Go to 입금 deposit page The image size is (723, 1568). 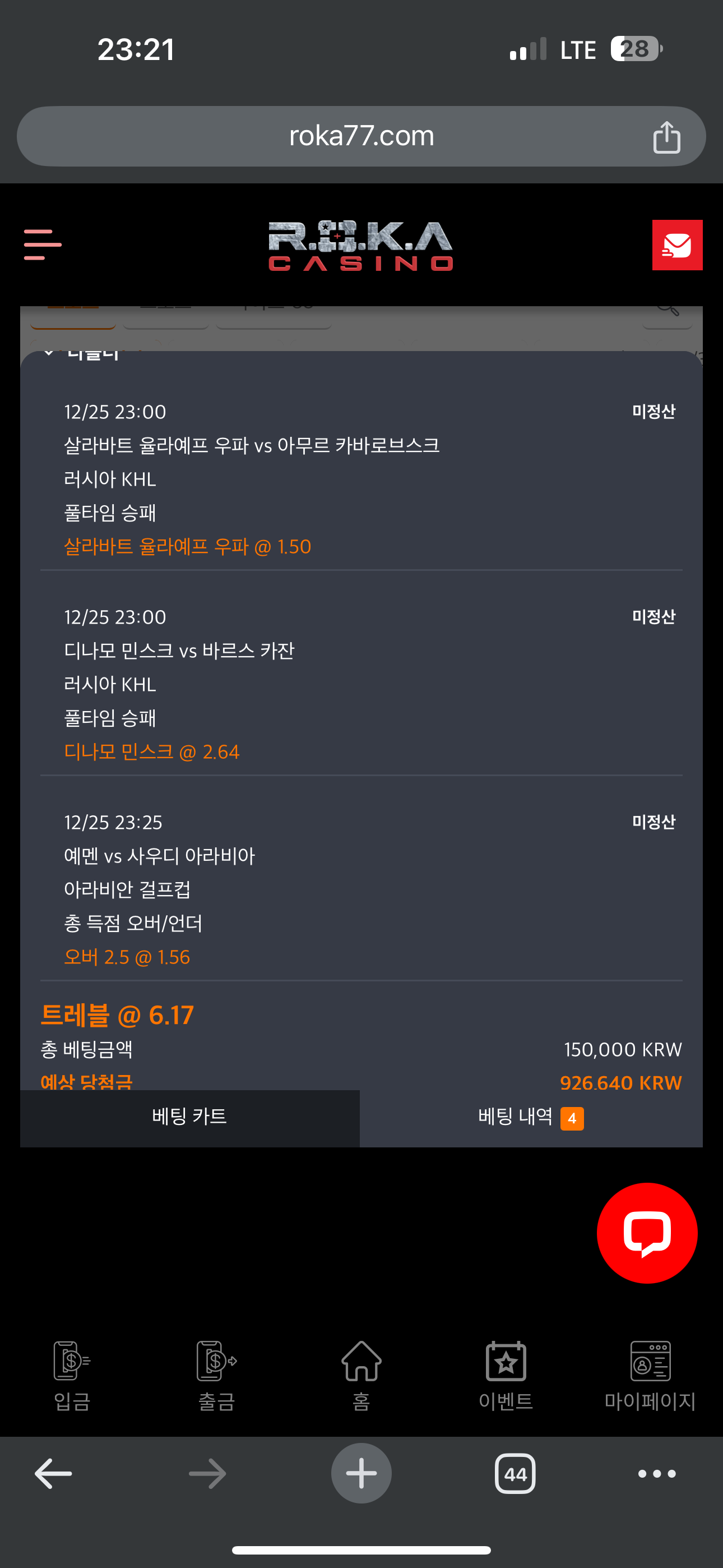(72, 1376)
